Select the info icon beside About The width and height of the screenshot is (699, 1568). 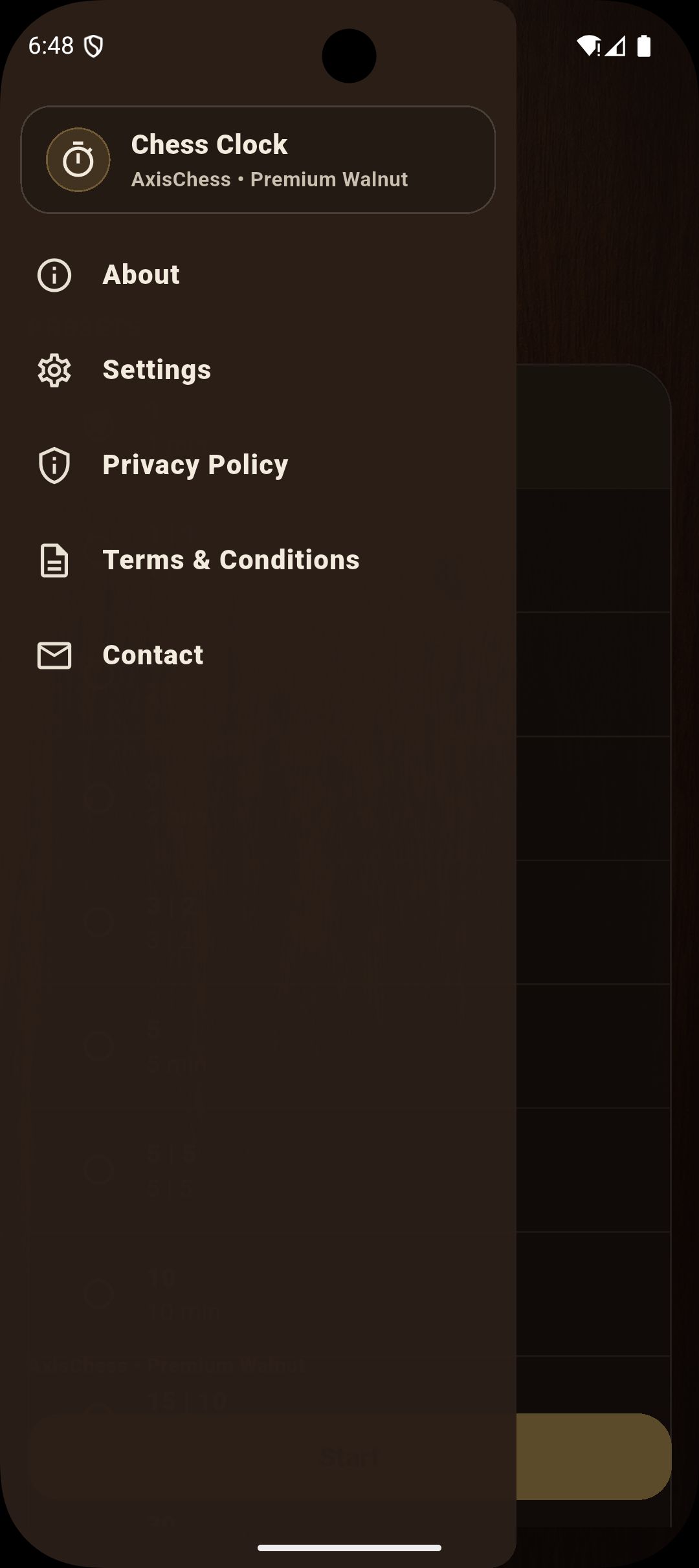click(x=54, y=275)
